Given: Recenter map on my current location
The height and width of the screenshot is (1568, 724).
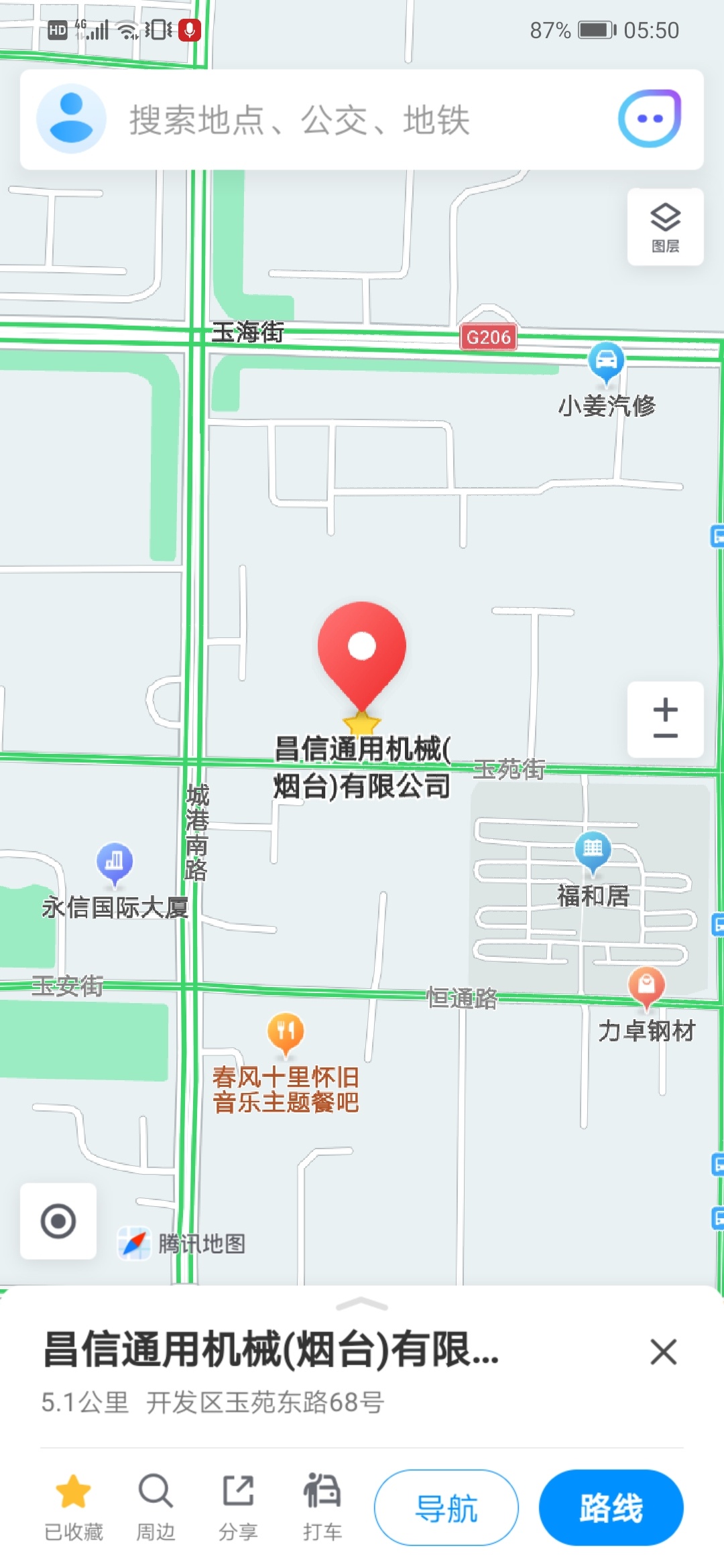Looking at the screenshot, I should coord(58,1221).
